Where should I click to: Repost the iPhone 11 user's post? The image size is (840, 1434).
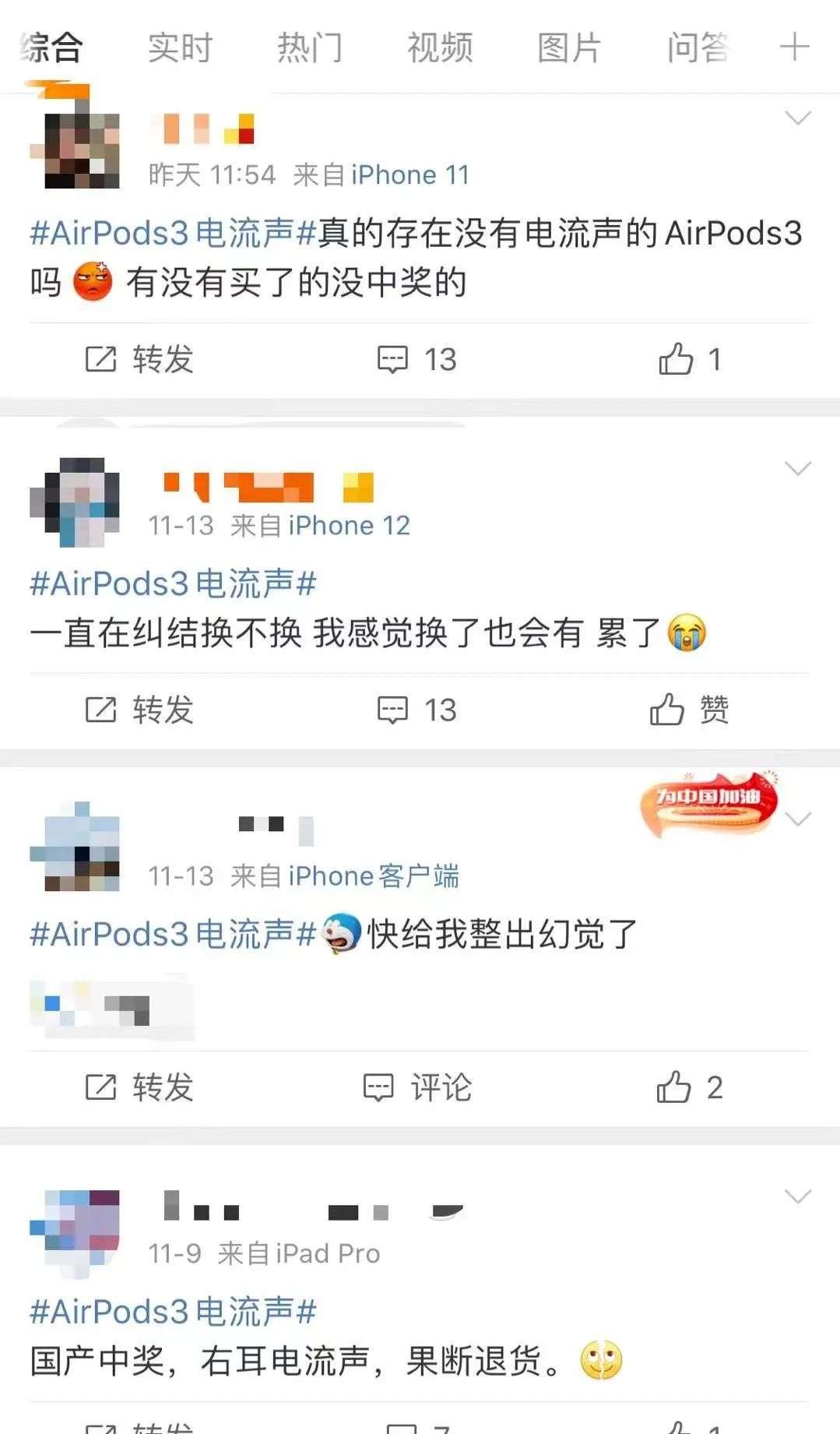[x=139, y=360]
